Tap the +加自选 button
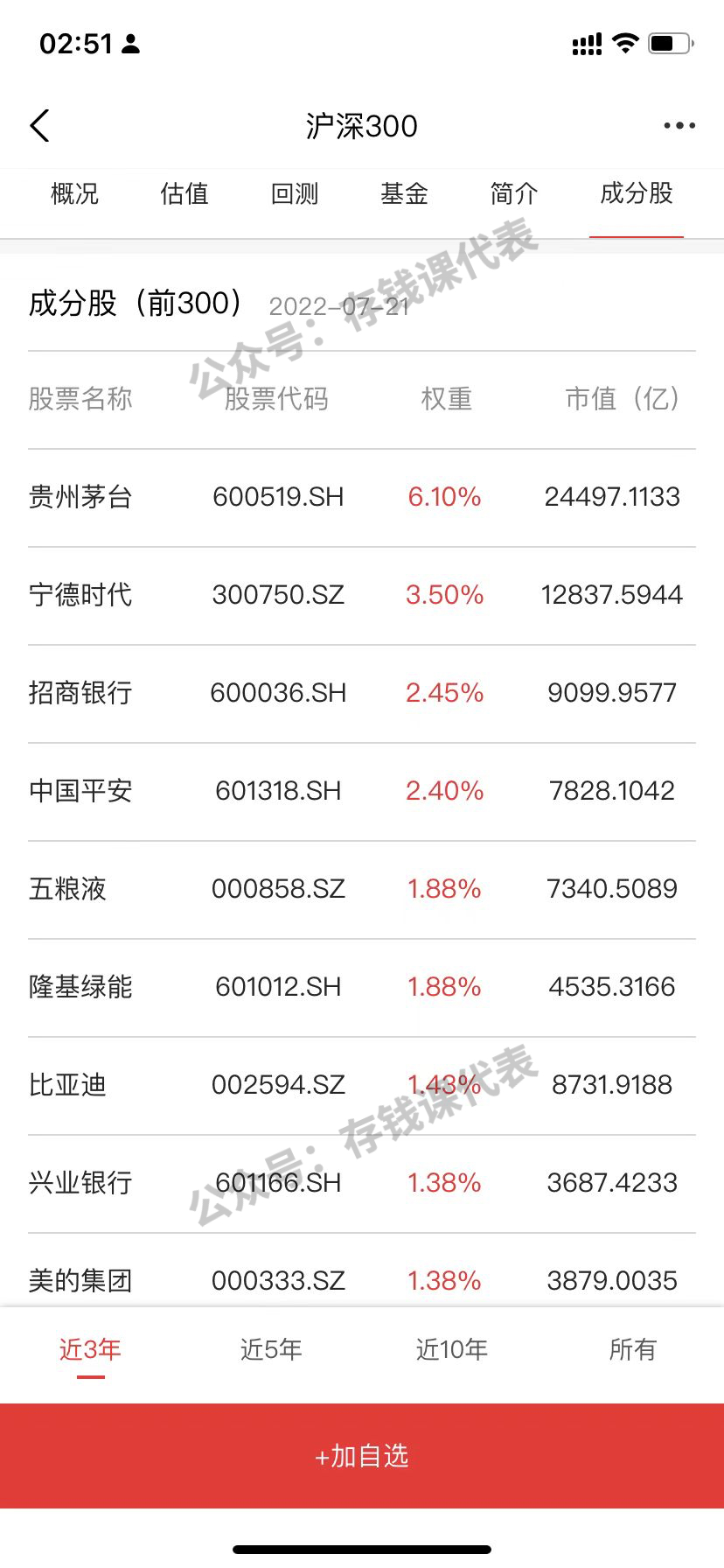Image resolution: width=724 pixels, height=1568 pixels. 362,1456
